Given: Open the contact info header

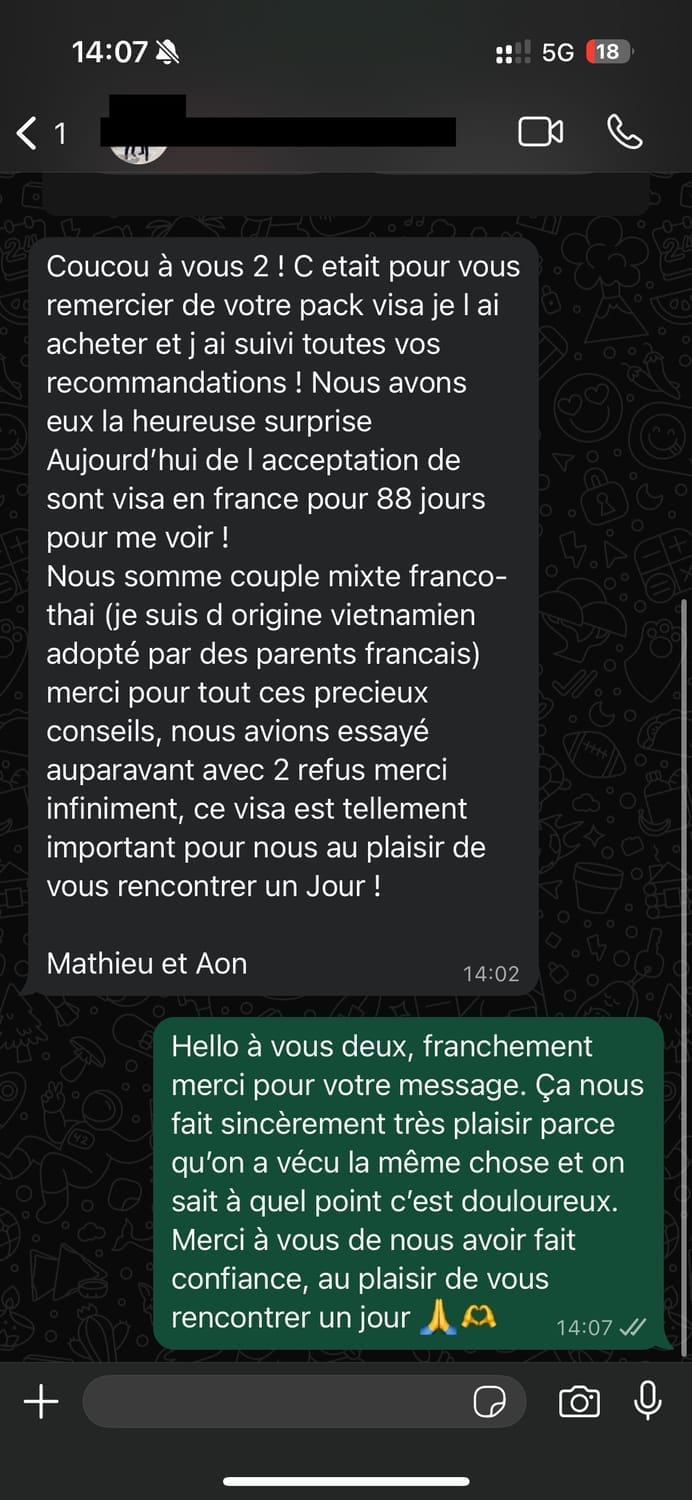Looking at the screenshot, I should pyautogui.click(x=280, y=132).
